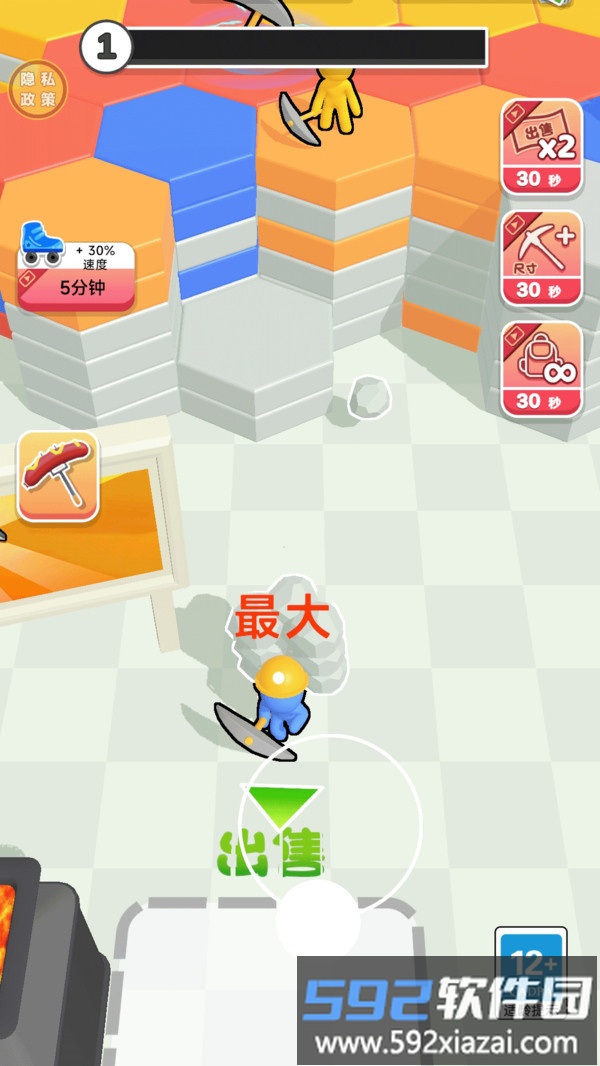600x1066 pixels.
Task: Activate the pickaxe 尺寸 size boost
Action: [542, 257]
